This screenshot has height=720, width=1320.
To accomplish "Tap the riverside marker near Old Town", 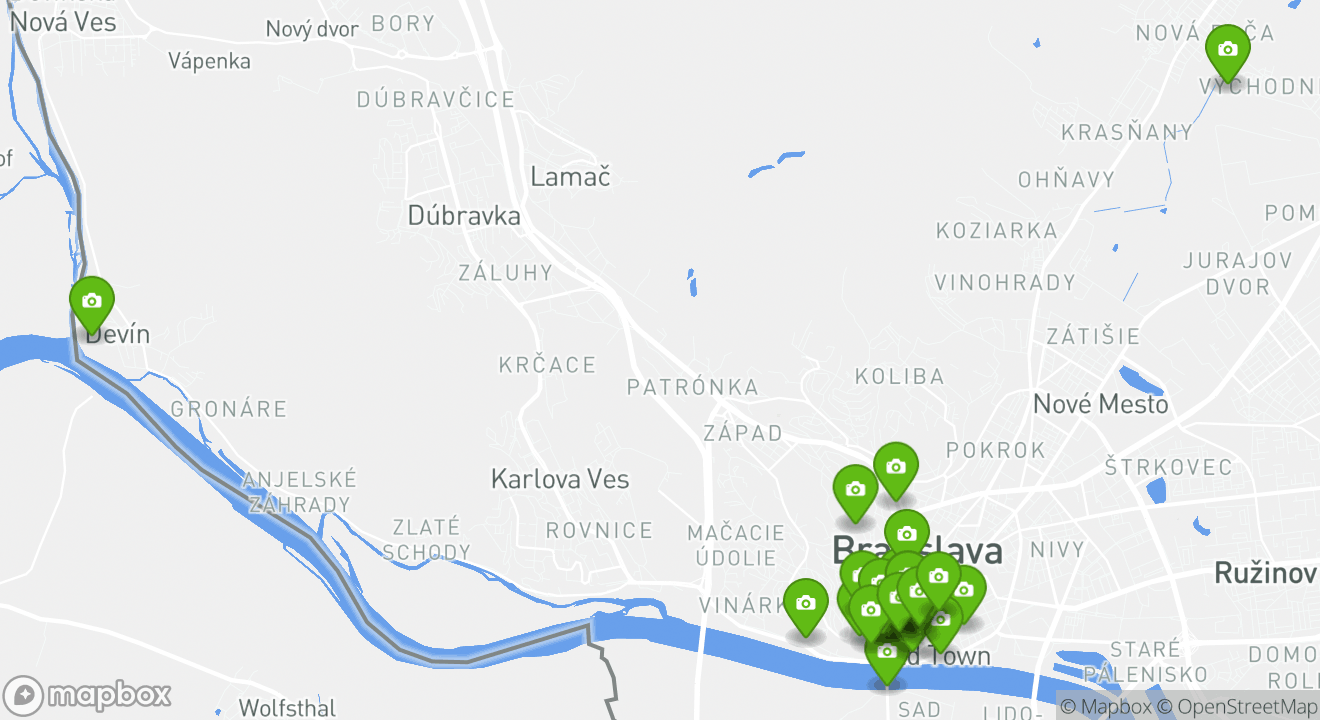I will click(886, 653).
